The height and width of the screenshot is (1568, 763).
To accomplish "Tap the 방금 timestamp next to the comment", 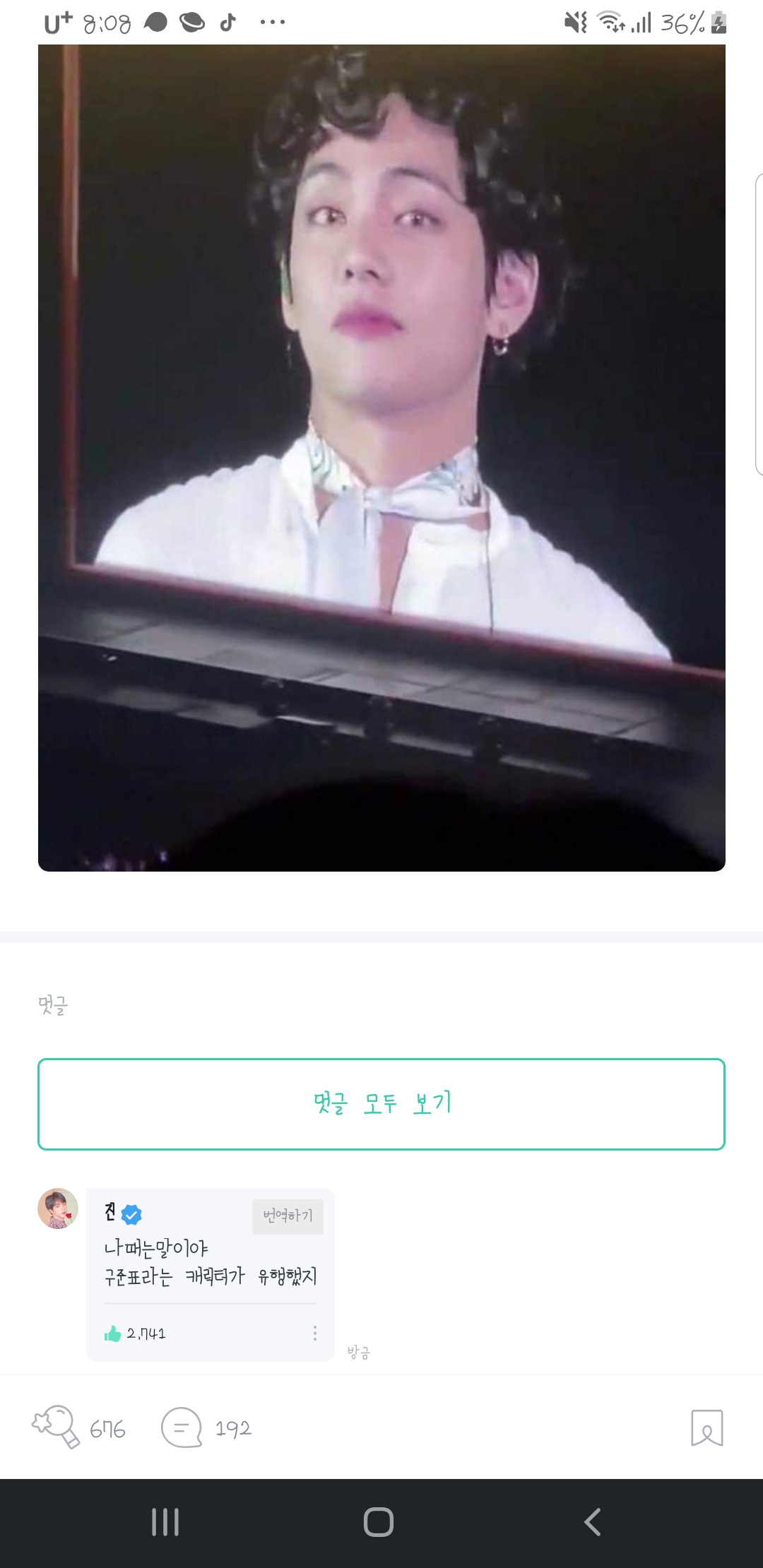I will tap(360, 1352).
